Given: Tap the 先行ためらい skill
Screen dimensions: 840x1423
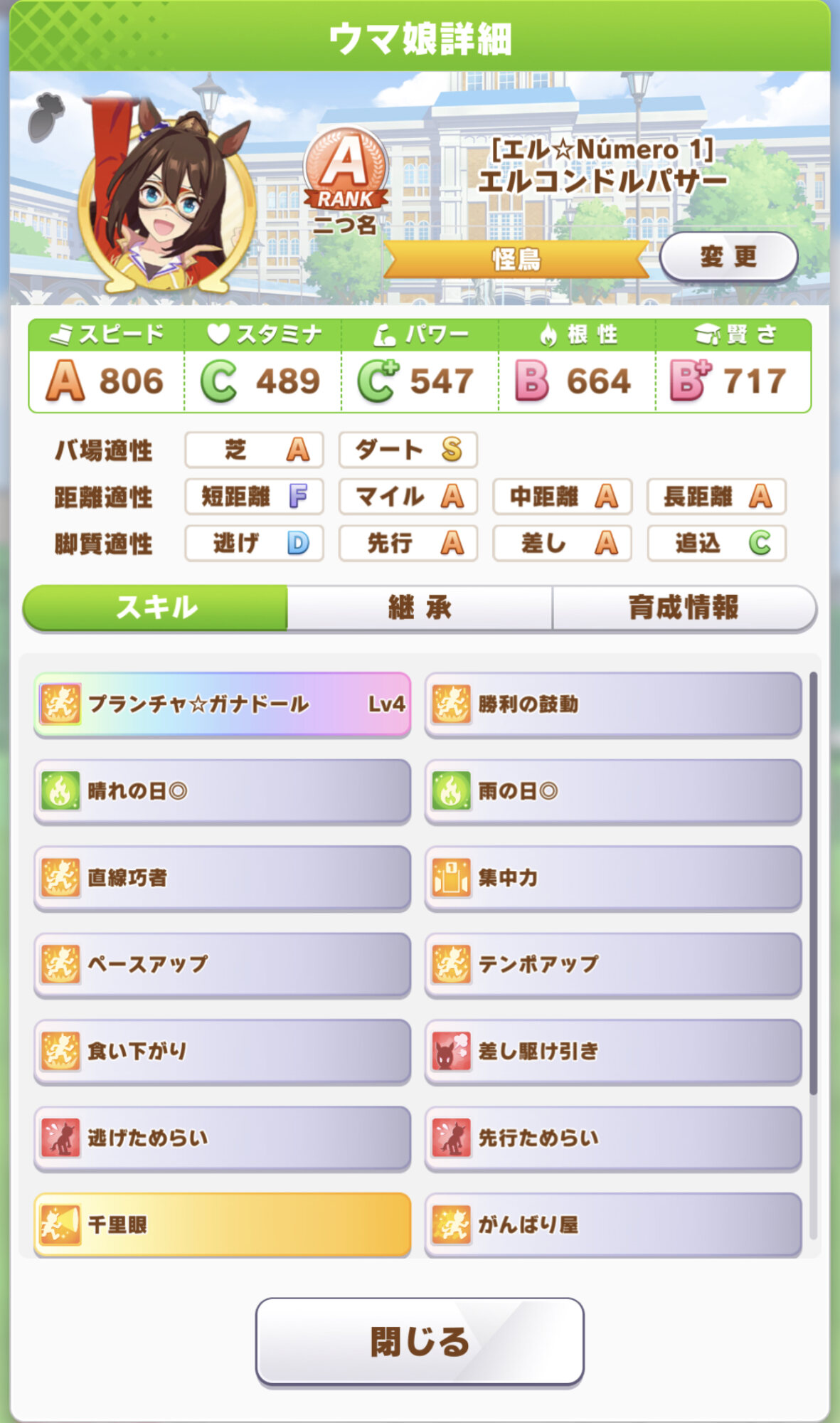Looking at the screenshot, I should [613, 1138].
